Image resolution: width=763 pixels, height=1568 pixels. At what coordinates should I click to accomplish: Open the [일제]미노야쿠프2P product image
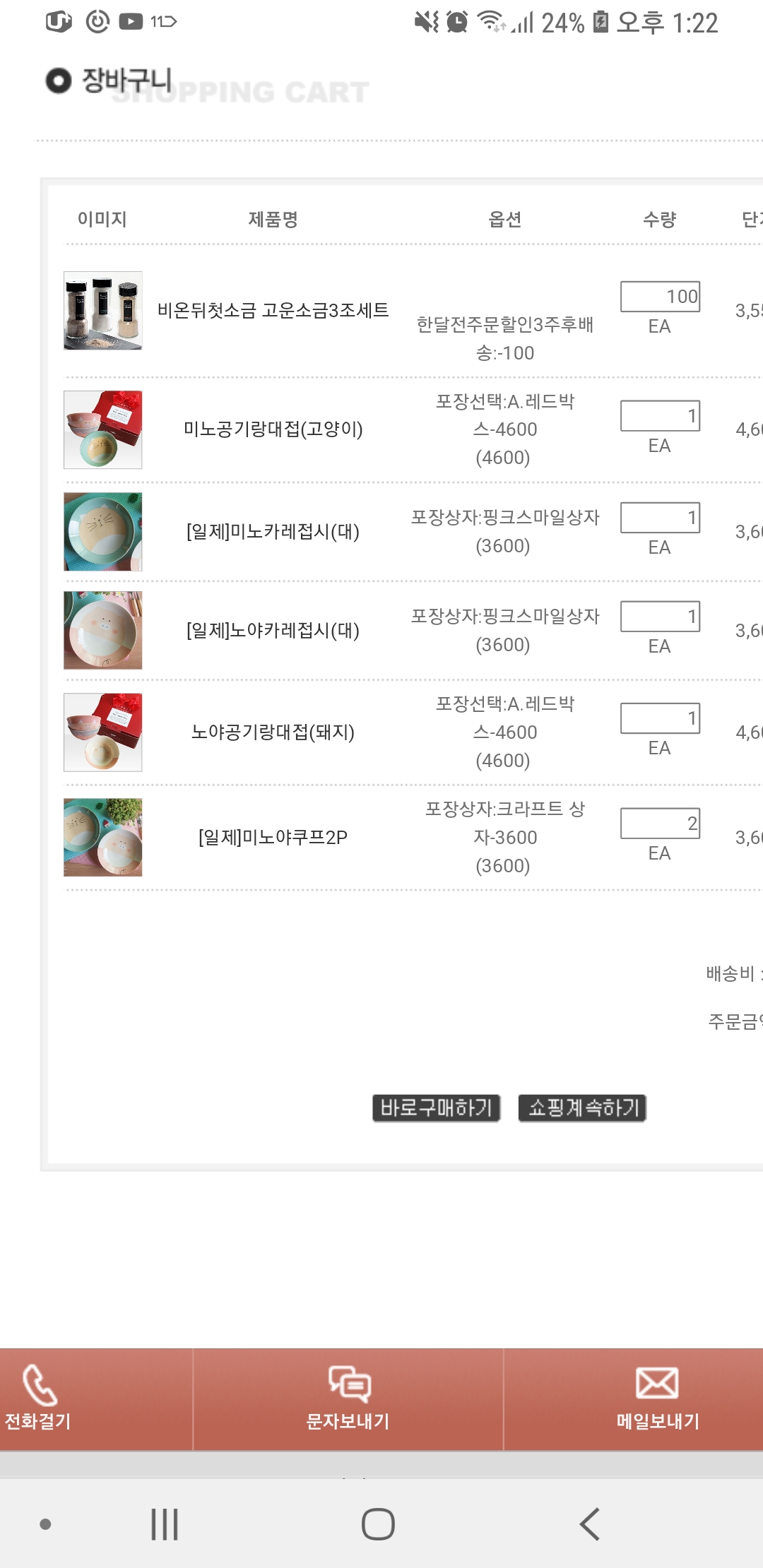tap(103, 838)
